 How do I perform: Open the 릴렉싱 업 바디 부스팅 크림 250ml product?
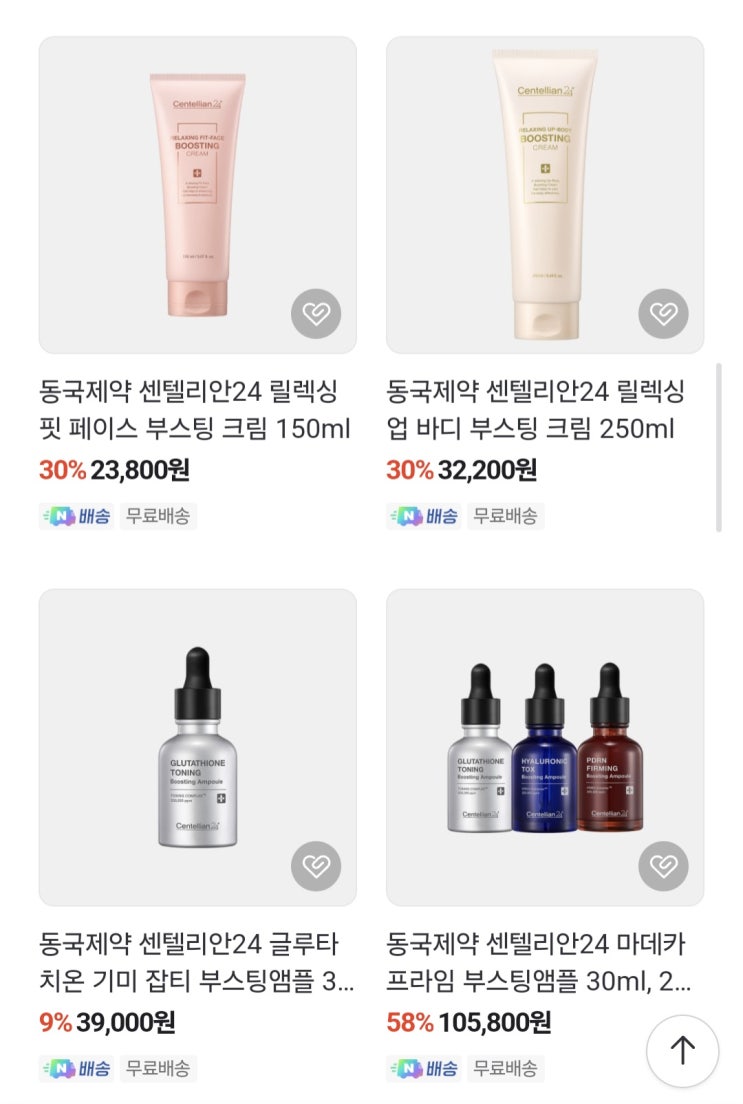[x=544, y=195]
